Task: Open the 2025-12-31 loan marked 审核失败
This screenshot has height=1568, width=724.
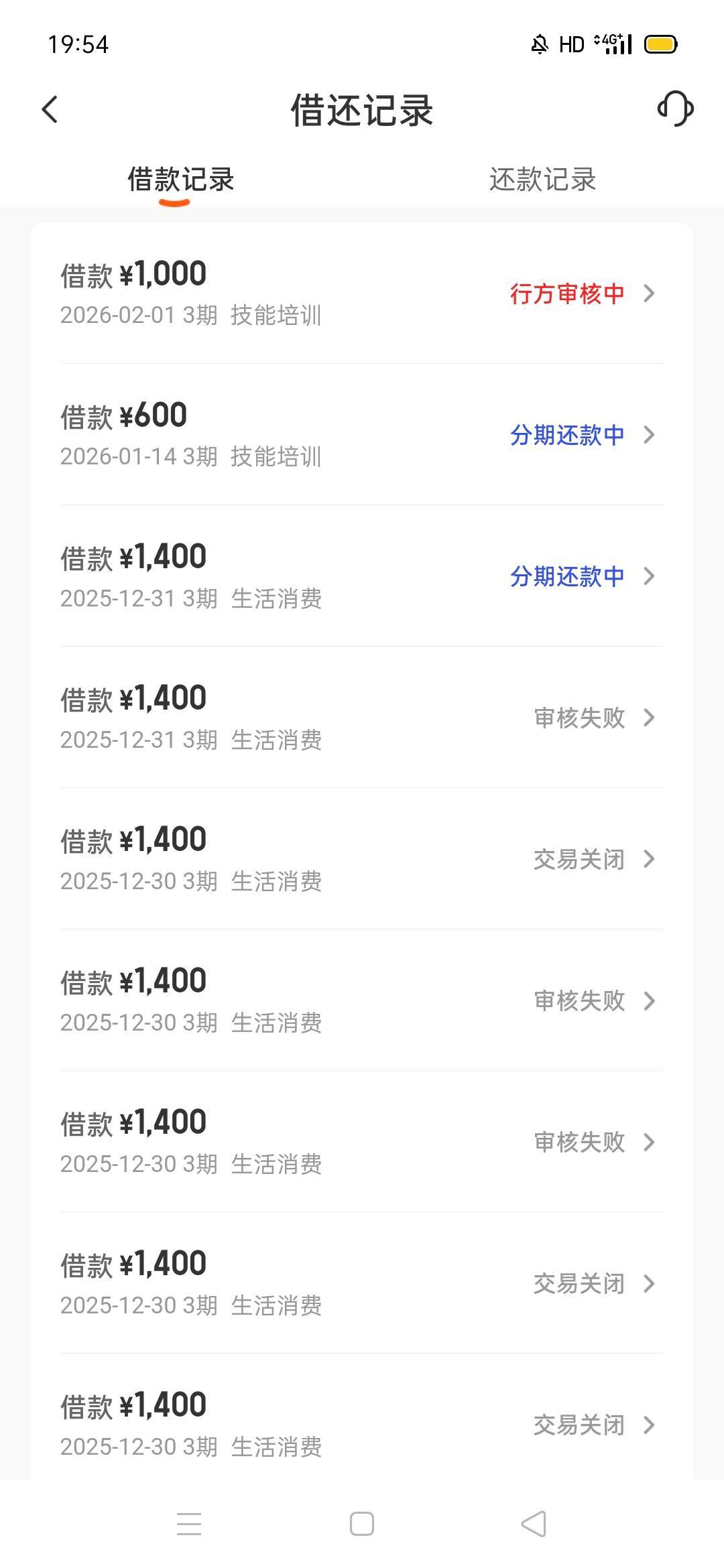Action: click(x=362, y=718)
